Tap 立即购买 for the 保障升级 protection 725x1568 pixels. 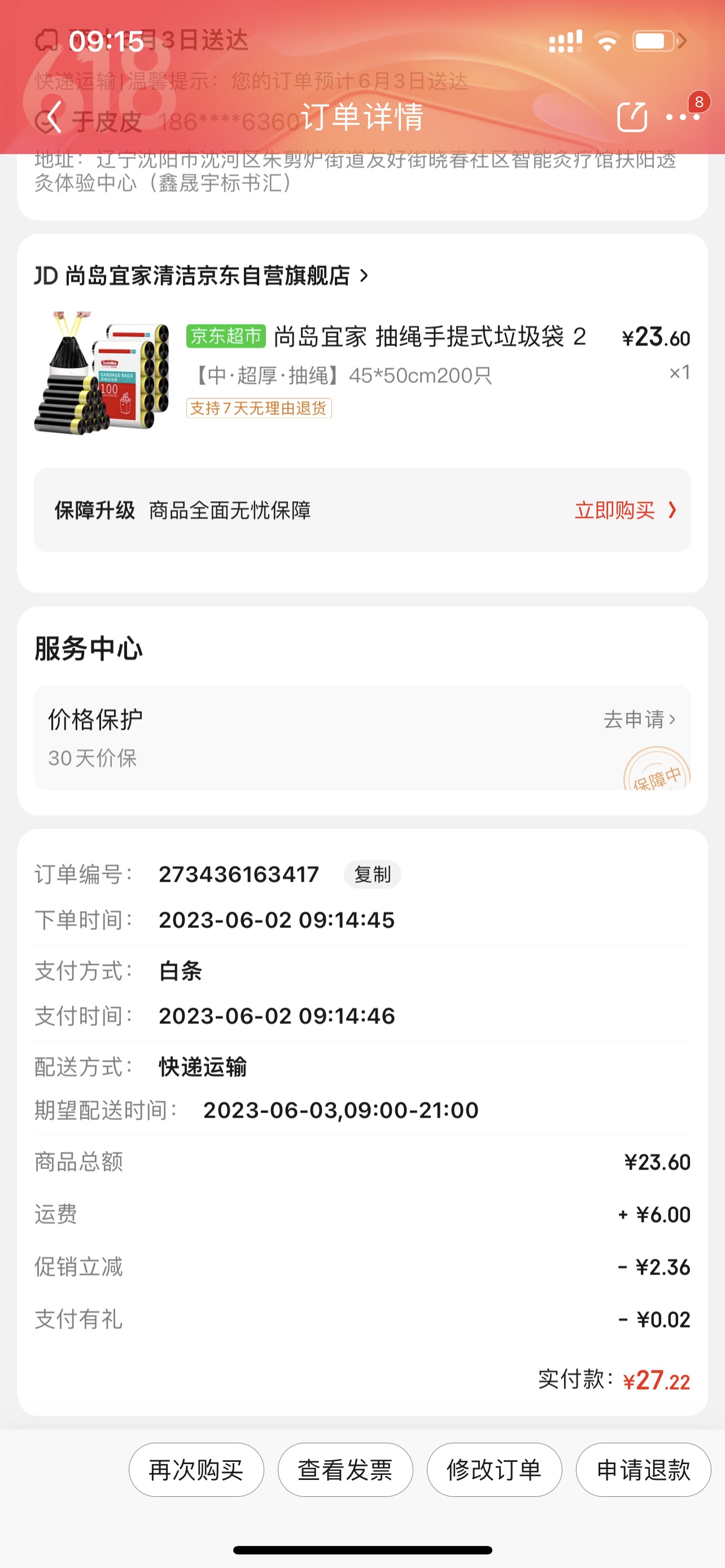point(624,510)
